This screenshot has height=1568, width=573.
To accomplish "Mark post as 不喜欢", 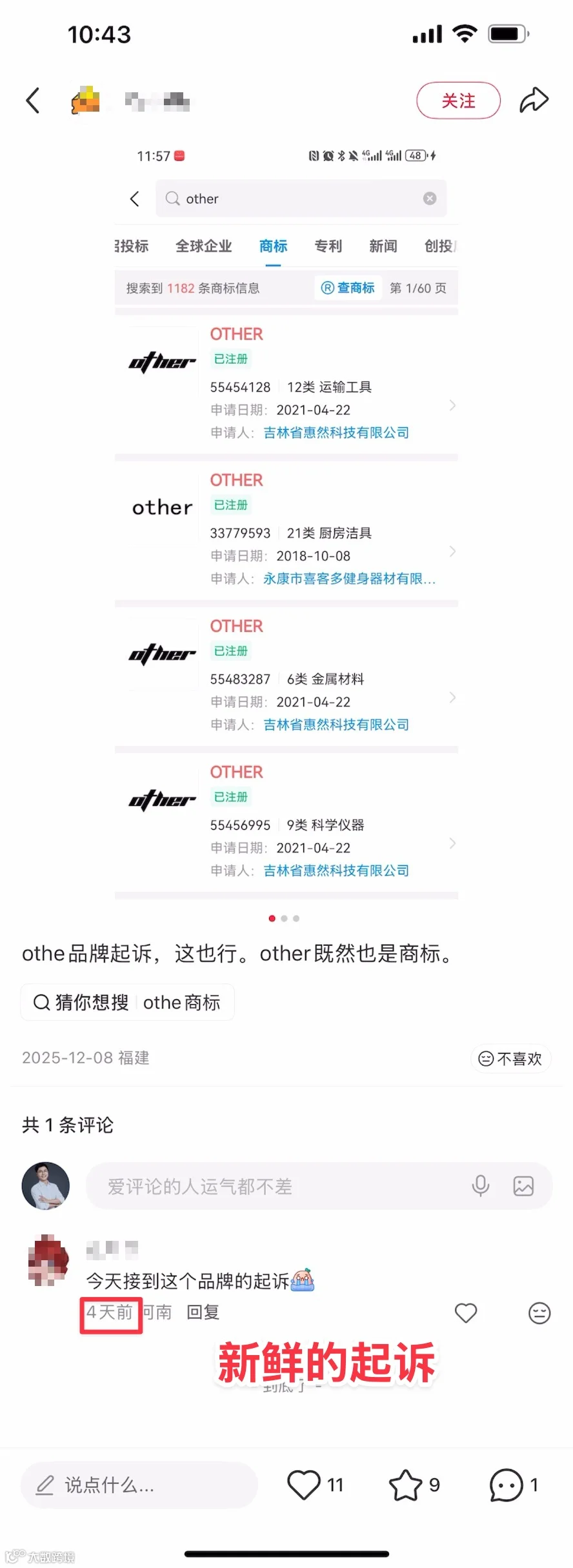I will point(510,1058).
